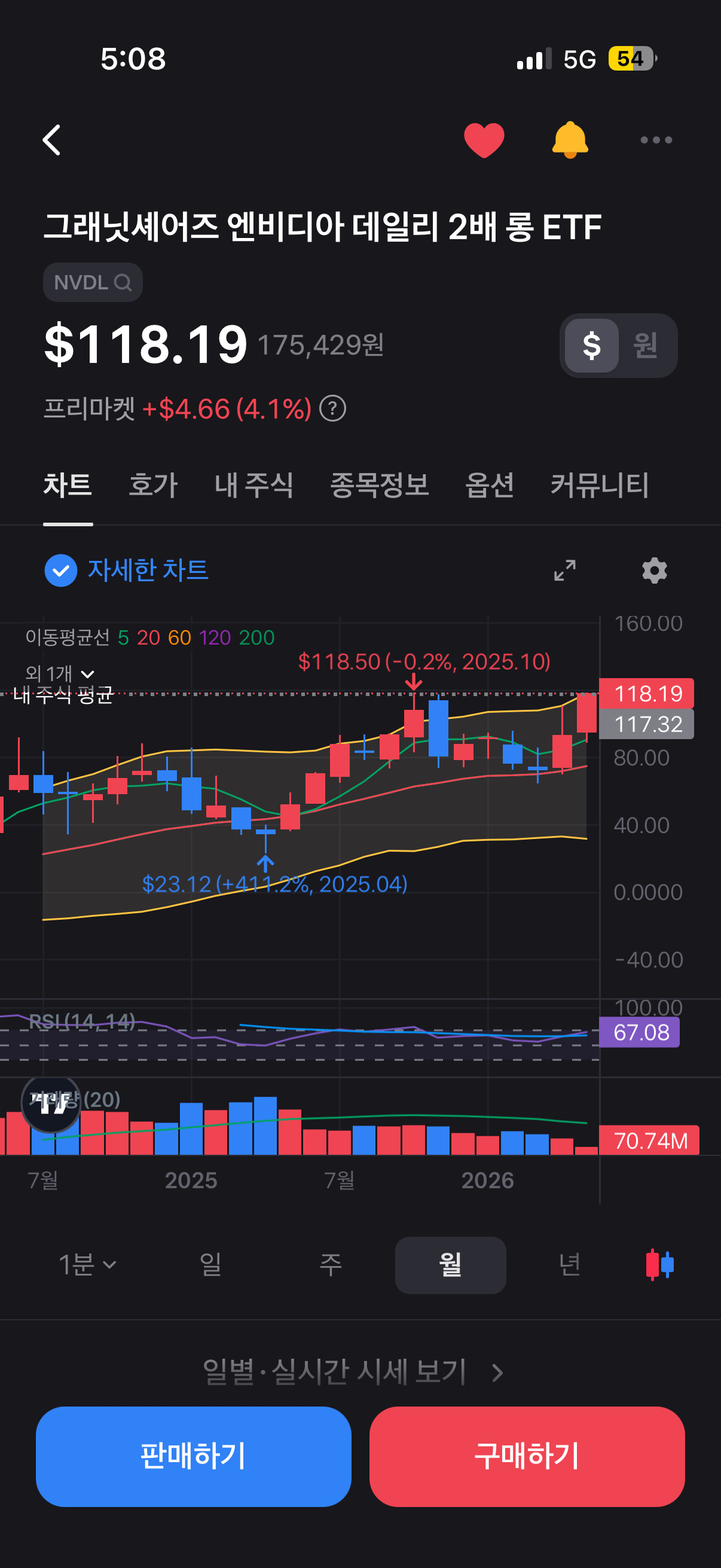
Task: Tap the NVDL ticker search chip
Action: point(93,282)
